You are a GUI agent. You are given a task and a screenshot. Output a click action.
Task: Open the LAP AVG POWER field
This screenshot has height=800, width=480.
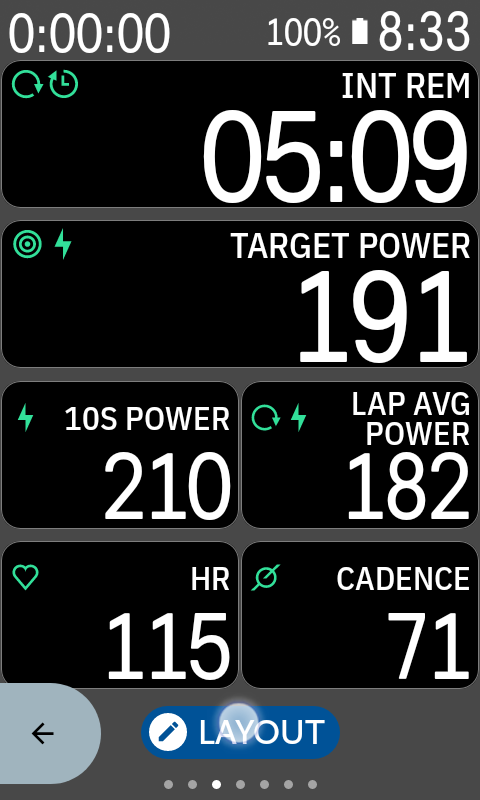click(x=360, y=455)
